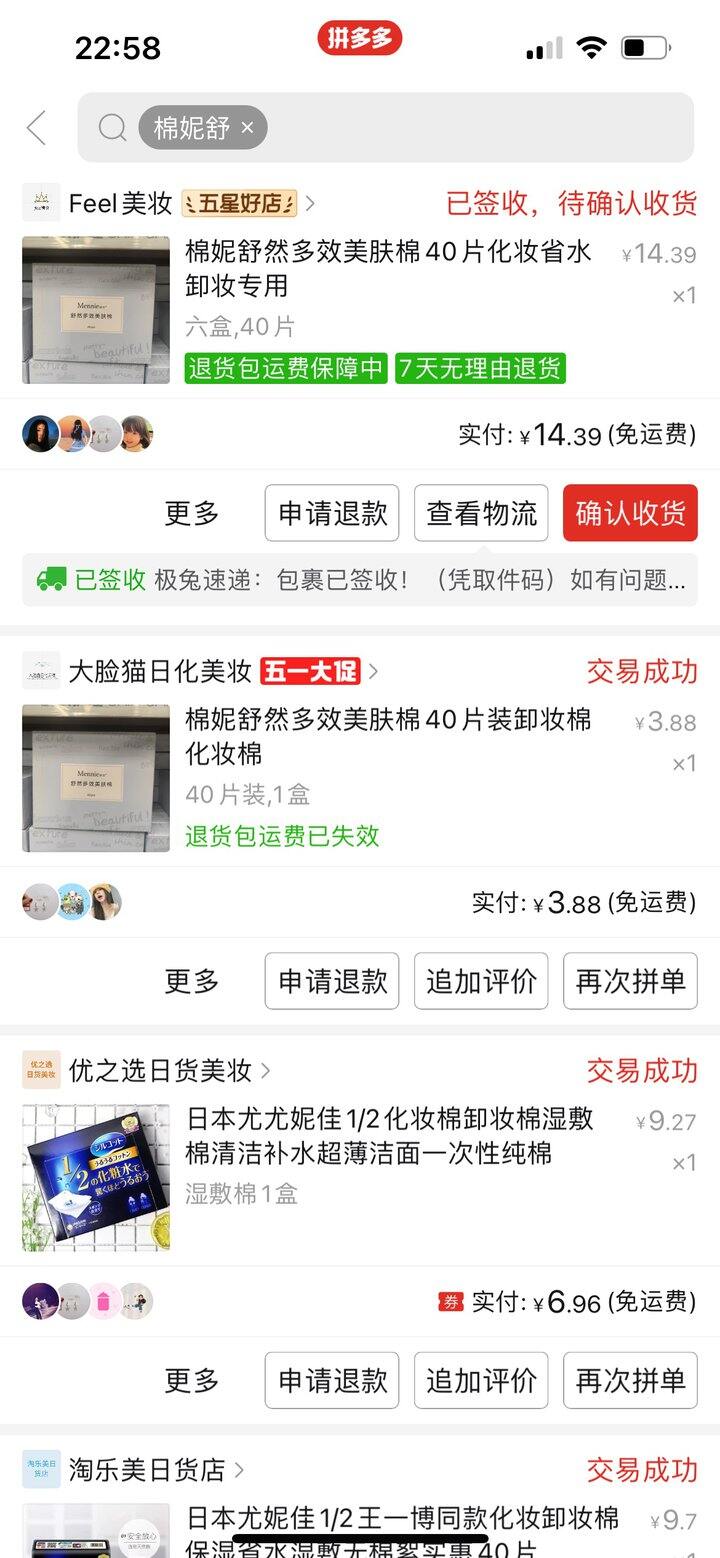This screenshot has height=1558, width=720.
Task: Tap the red 券 coupon icon
Action: coord(449,1302)
